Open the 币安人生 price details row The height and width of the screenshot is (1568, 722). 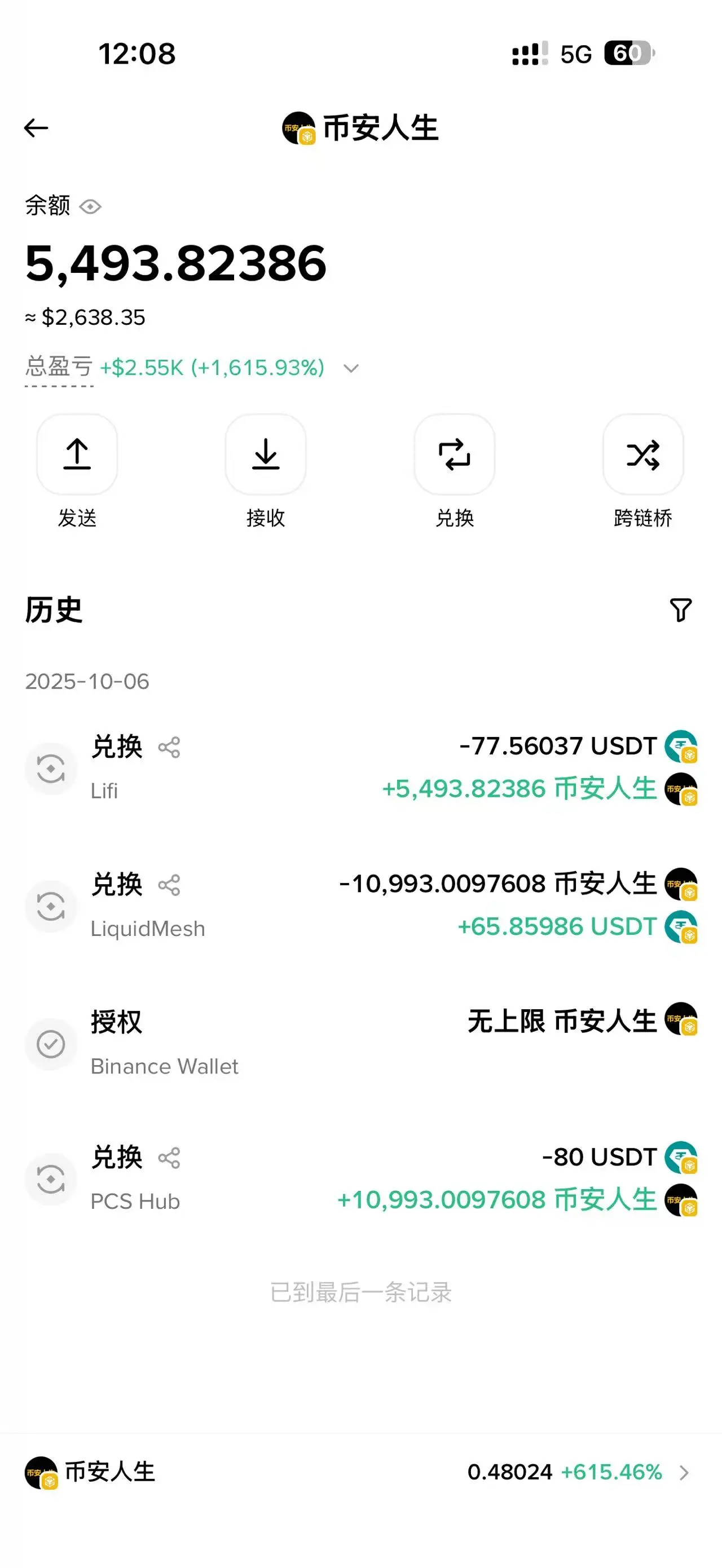[x=361, y=1473]
